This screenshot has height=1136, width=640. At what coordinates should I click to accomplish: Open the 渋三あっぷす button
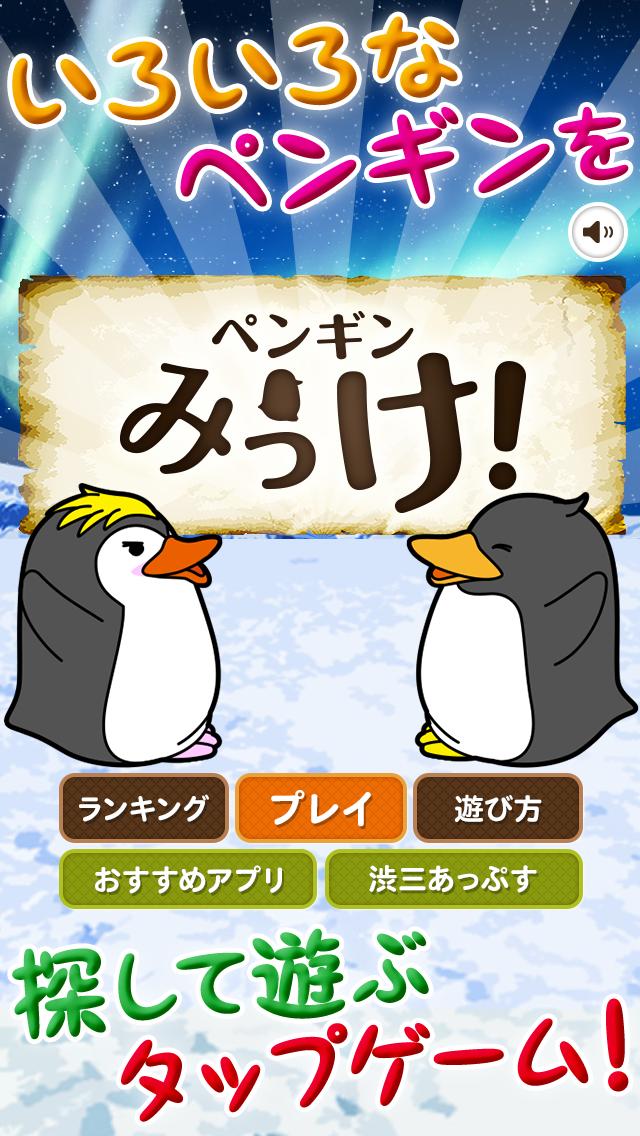click(x=454, y=880)
